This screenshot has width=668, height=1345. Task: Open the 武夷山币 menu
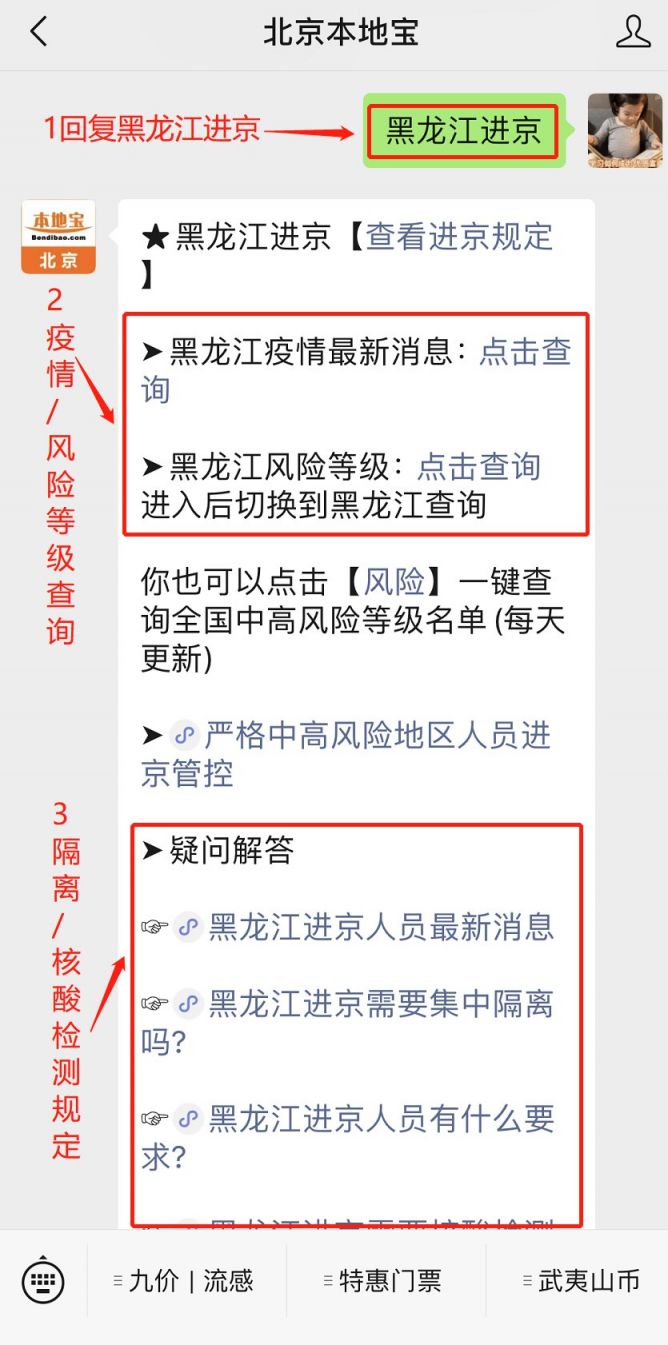tap(582, 1281)
